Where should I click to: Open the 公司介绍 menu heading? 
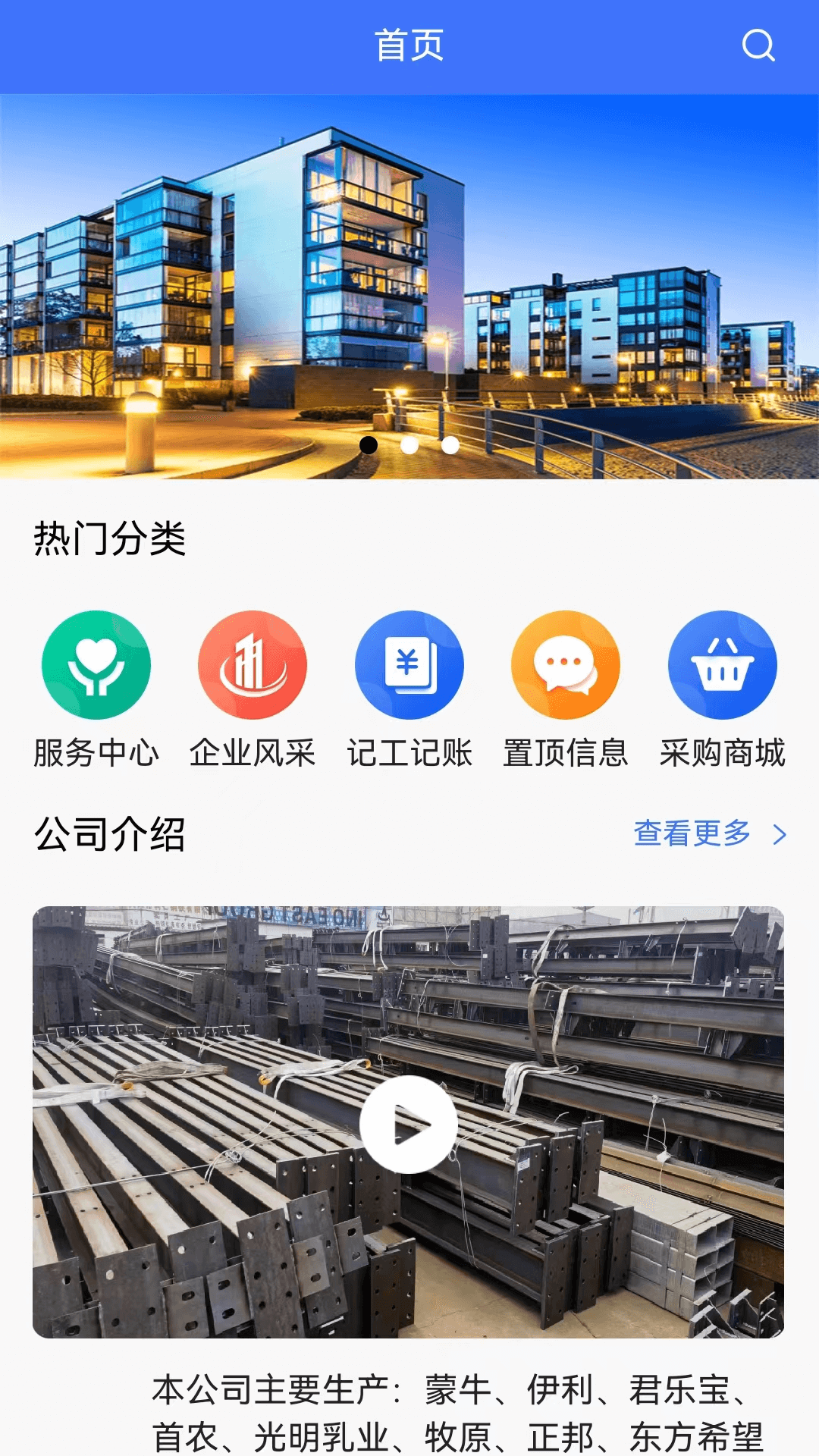click(x=111, y=834)
